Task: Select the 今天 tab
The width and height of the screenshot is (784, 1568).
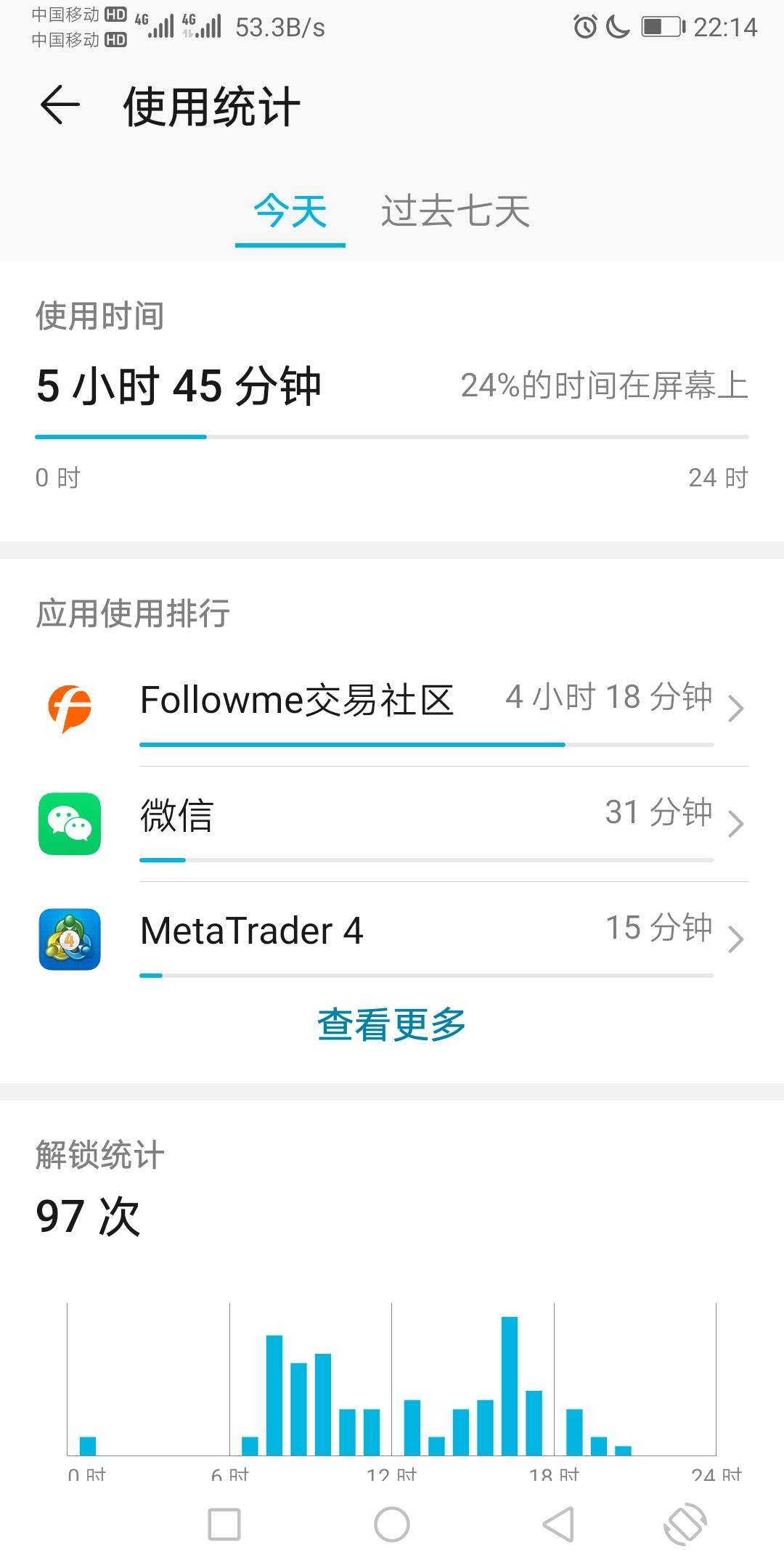Action: tap(290, 211)
